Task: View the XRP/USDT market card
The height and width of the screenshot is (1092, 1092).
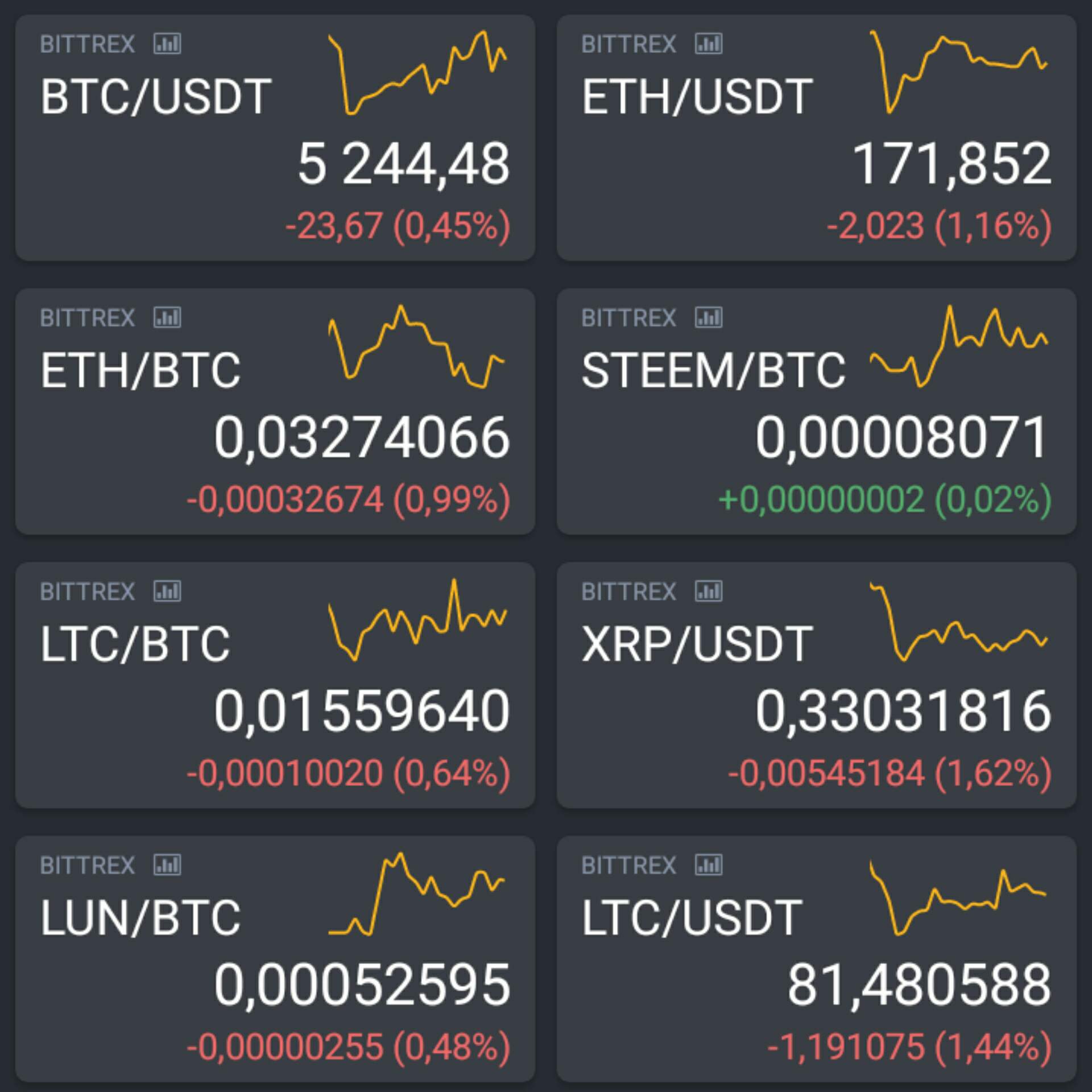Action: 816,685
